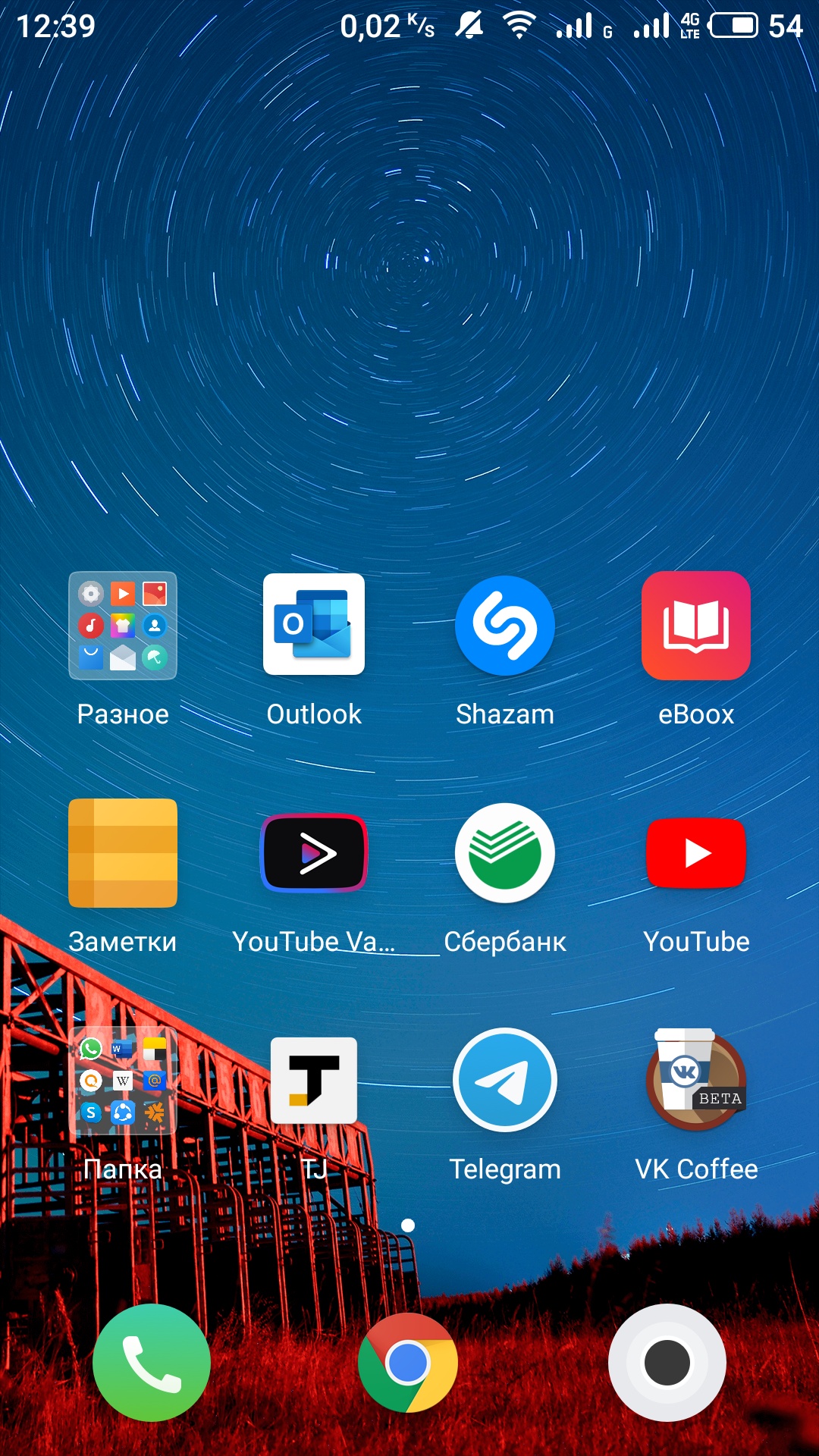Open the phone dialer in the dock
This screenshot has height=1456, width=819.
152,1363
